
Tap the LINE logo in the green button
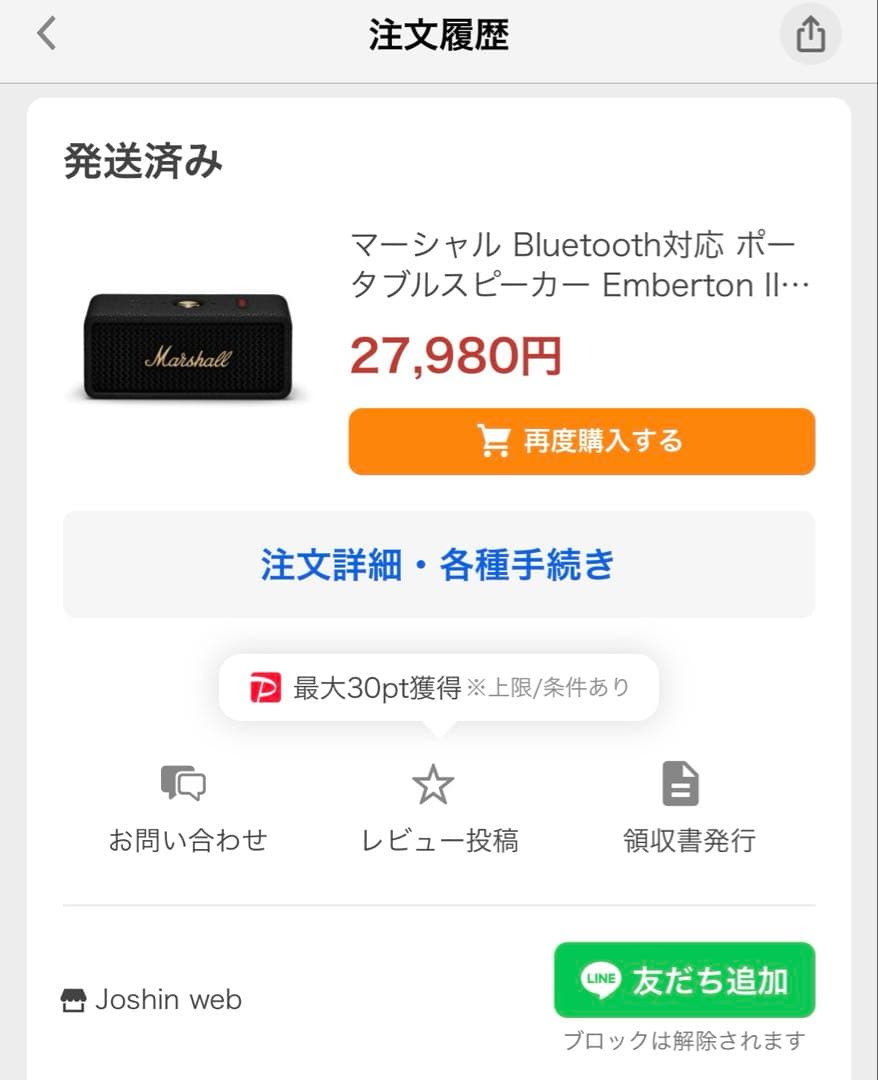click(x=599, y=981)
